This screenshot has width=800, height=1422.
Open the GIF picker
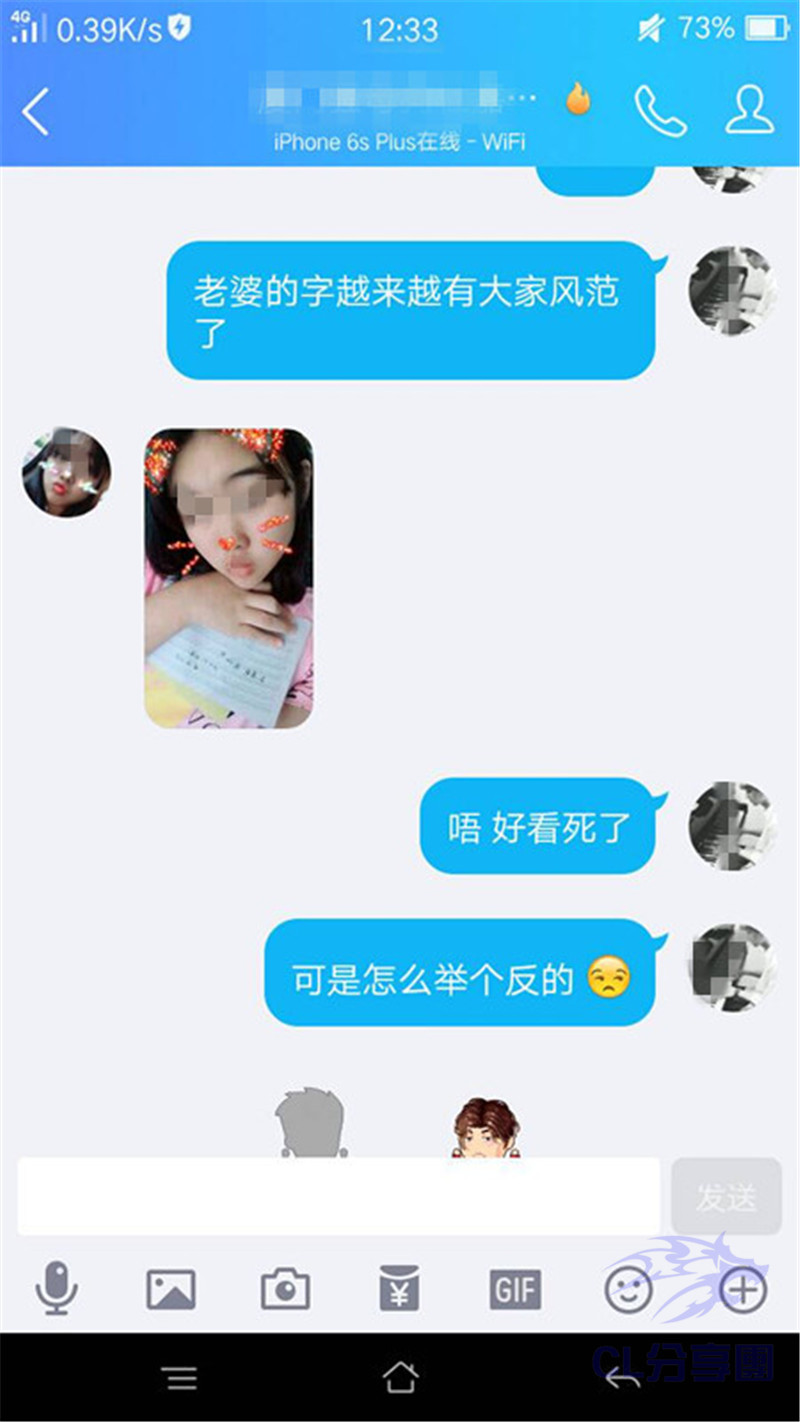click(515, 1290)
